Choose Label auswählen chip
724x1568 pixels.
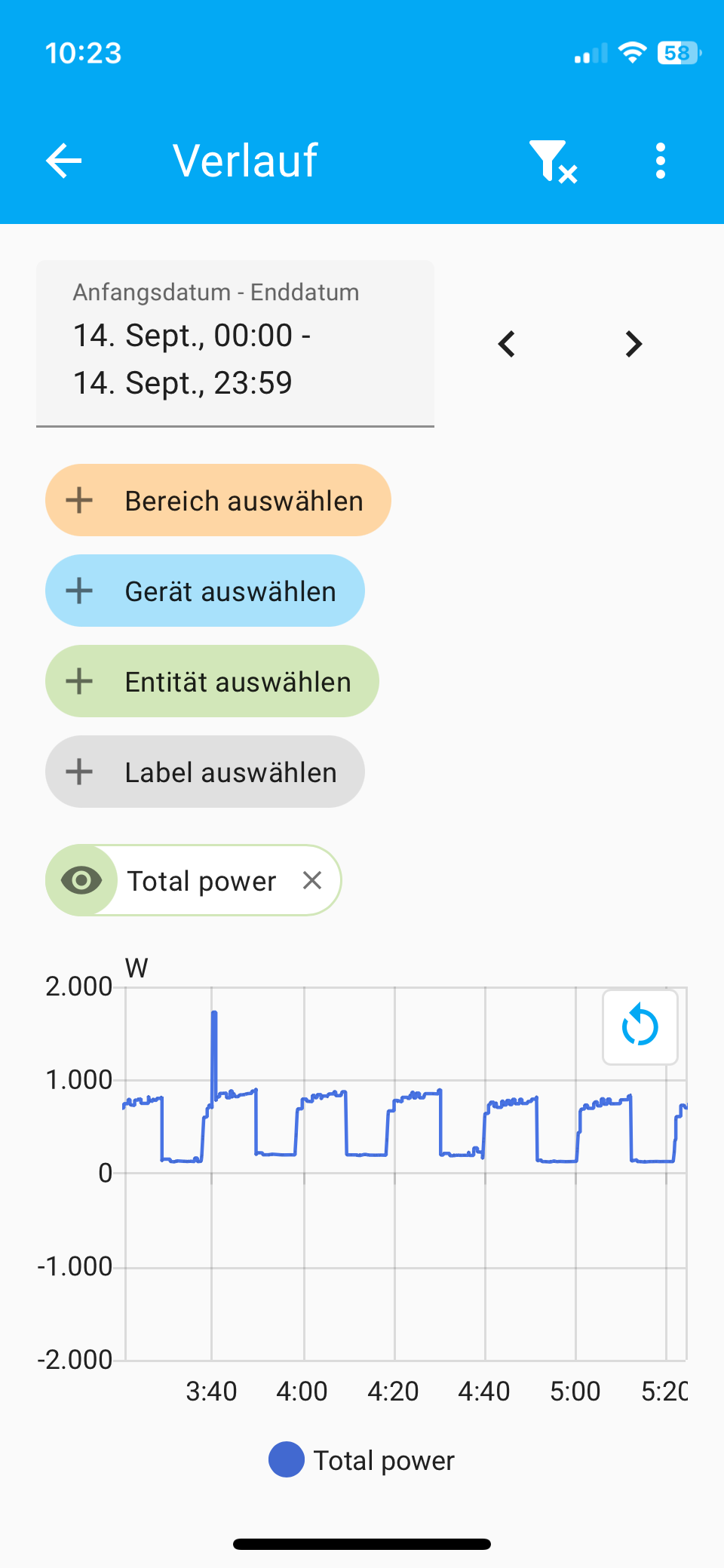click(x=205, y=772)
